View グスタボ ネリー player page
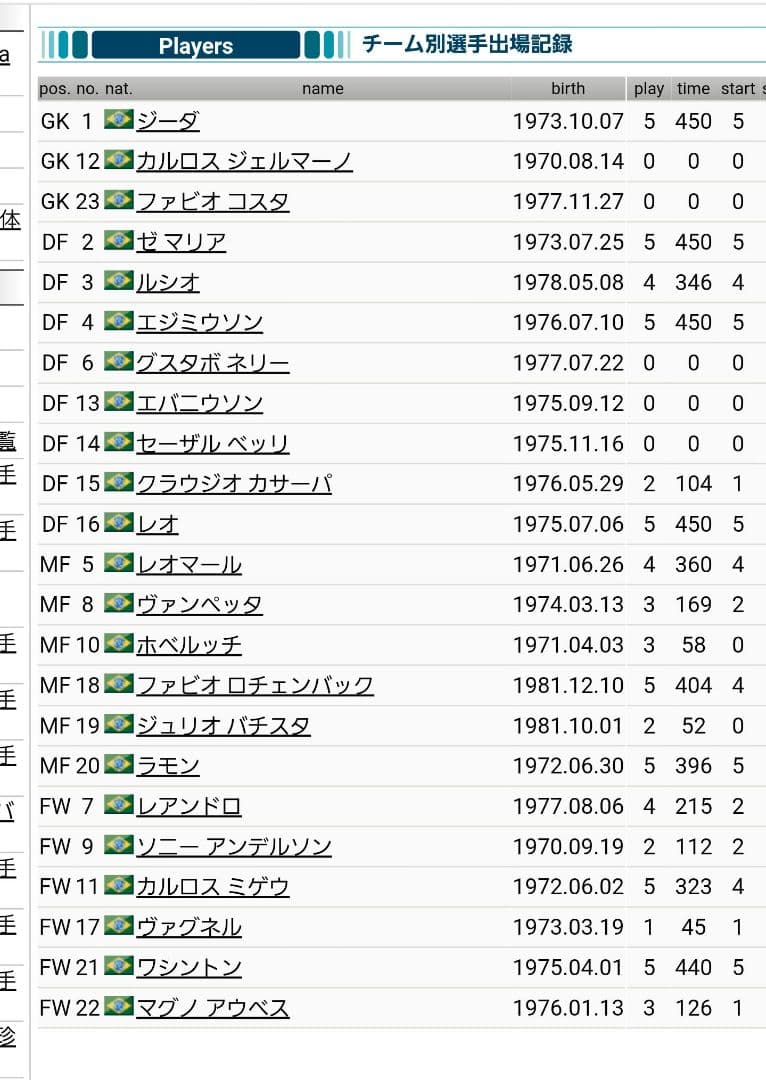 (212, 363)
